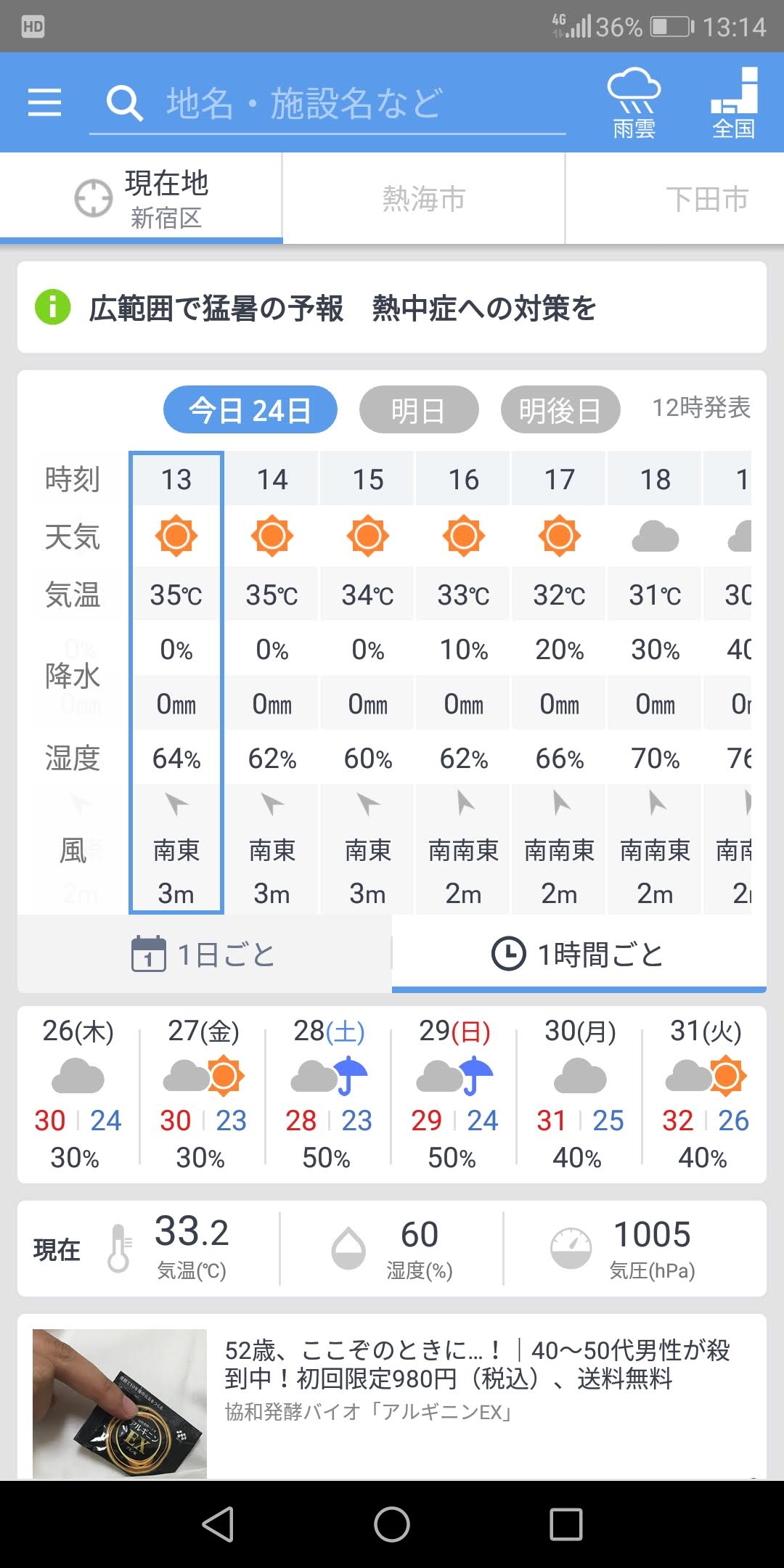Go back using the system back button
Screen dimensions: 784x1568
point(218,1524)
